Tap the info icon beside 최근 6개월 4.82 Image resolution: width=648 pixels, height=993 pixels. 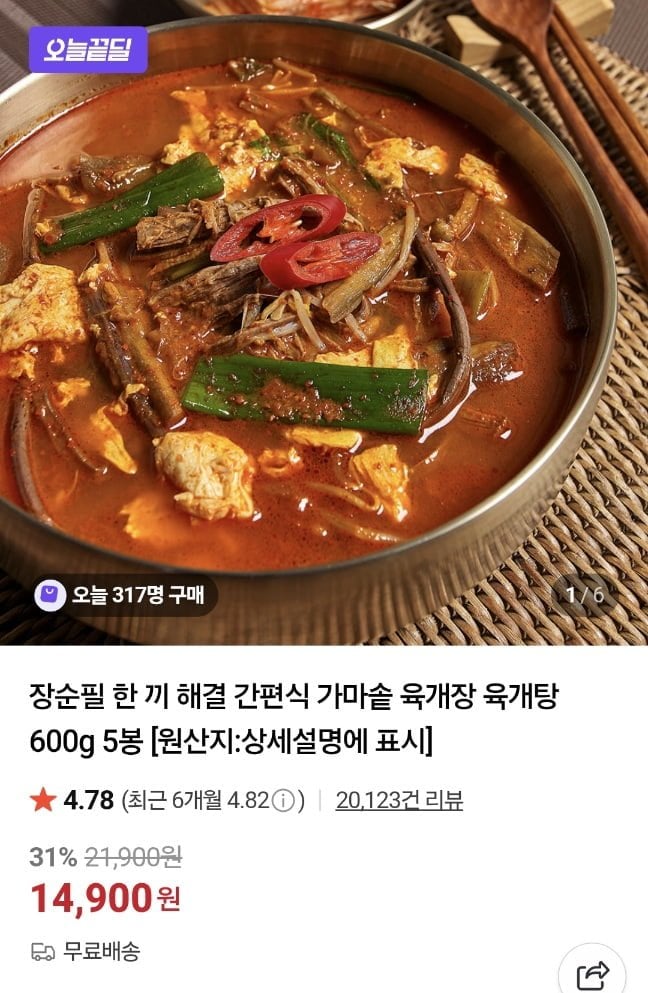[283, 801]
